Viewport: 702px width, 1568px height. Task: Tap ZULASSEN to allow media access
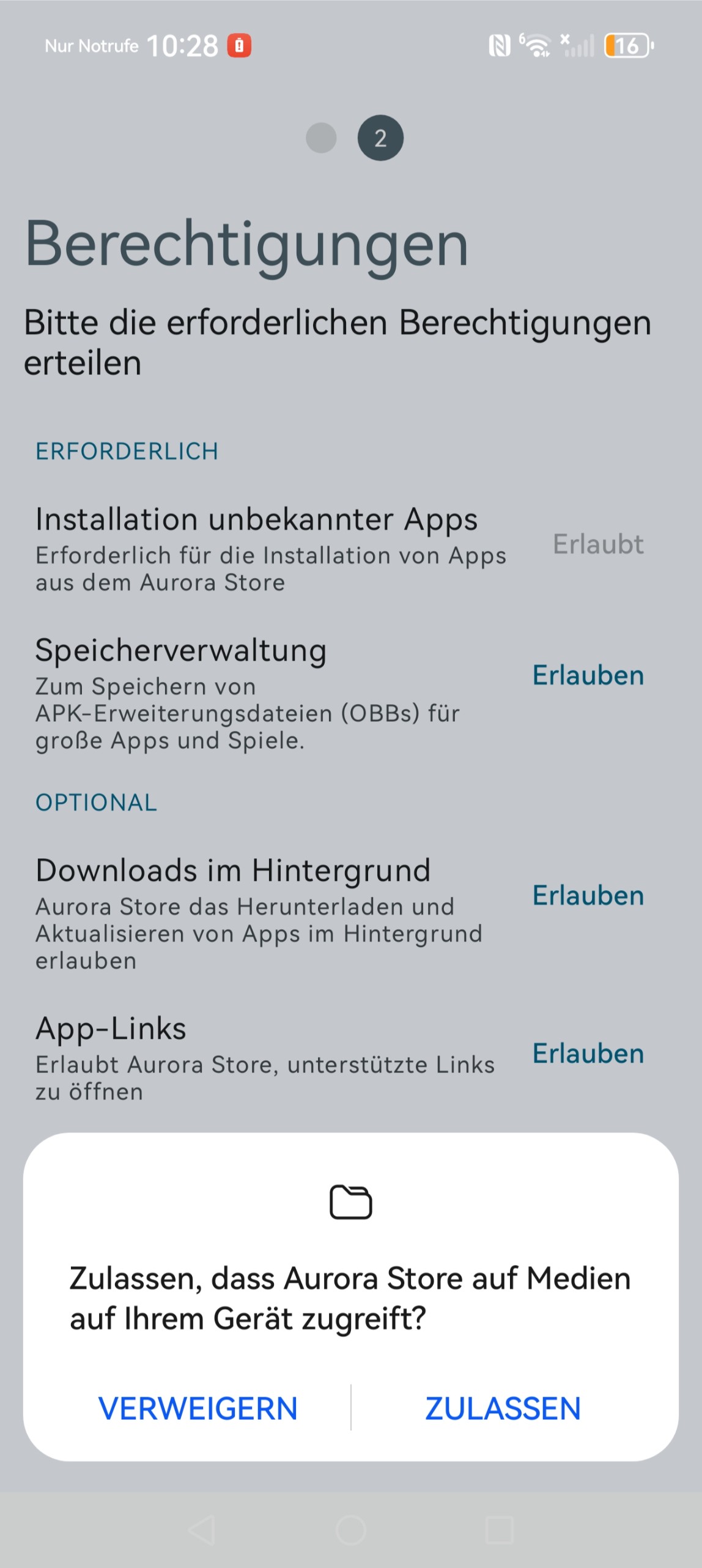pos(503,1408)
